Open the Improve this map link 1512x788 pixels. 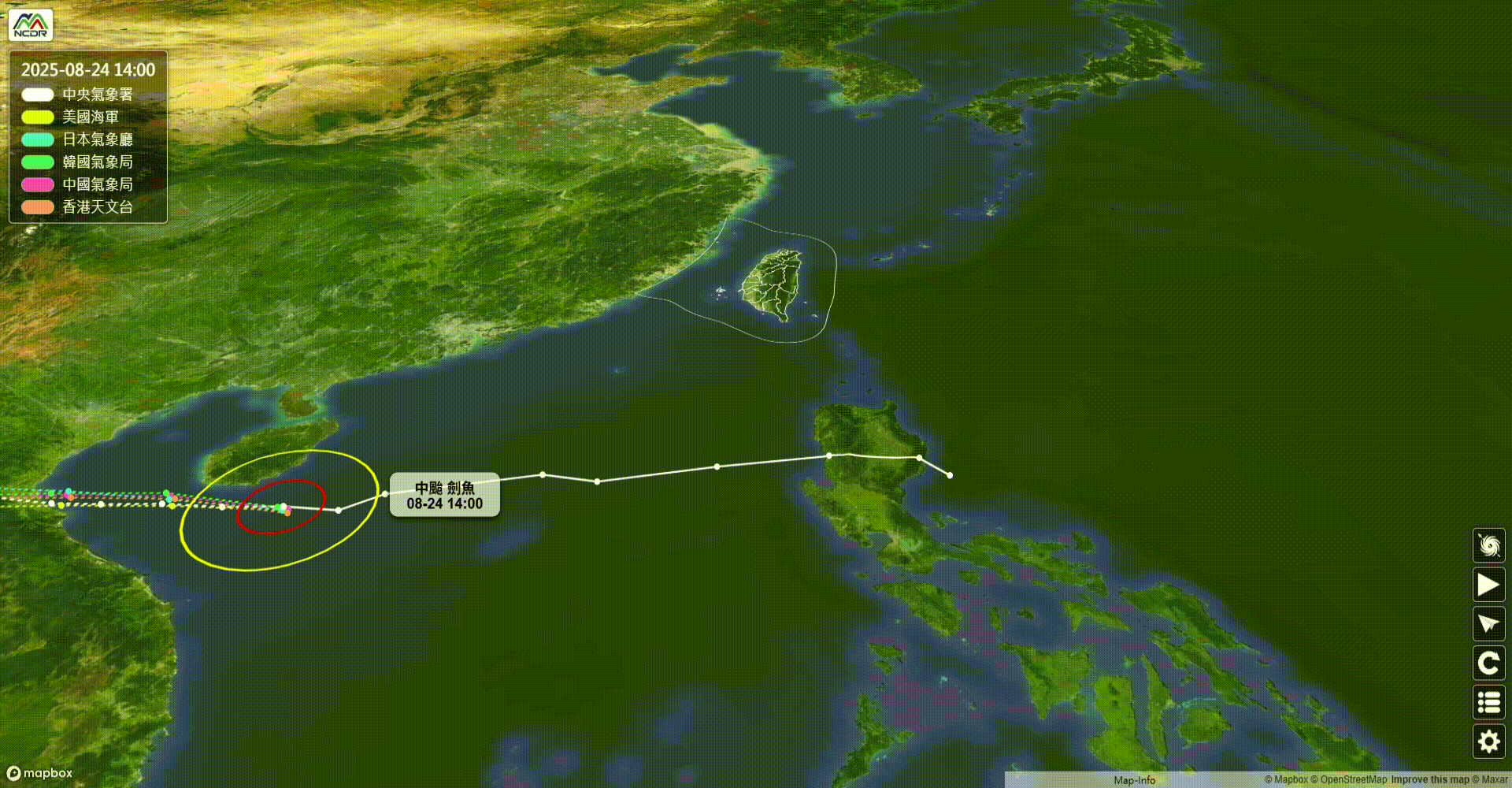click(1429, 780)
